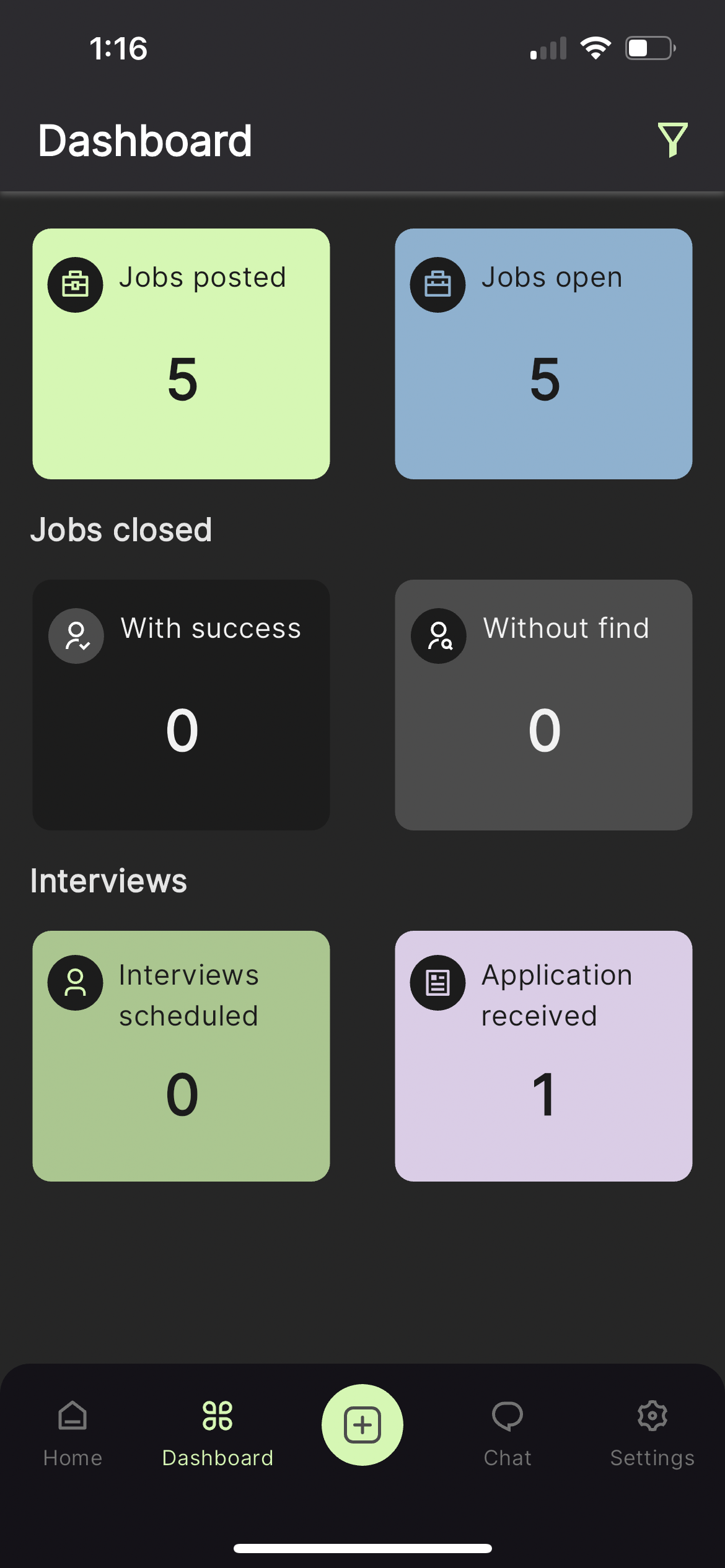Select the Without find card
The image size is (725, 1568).
[543, 704]
